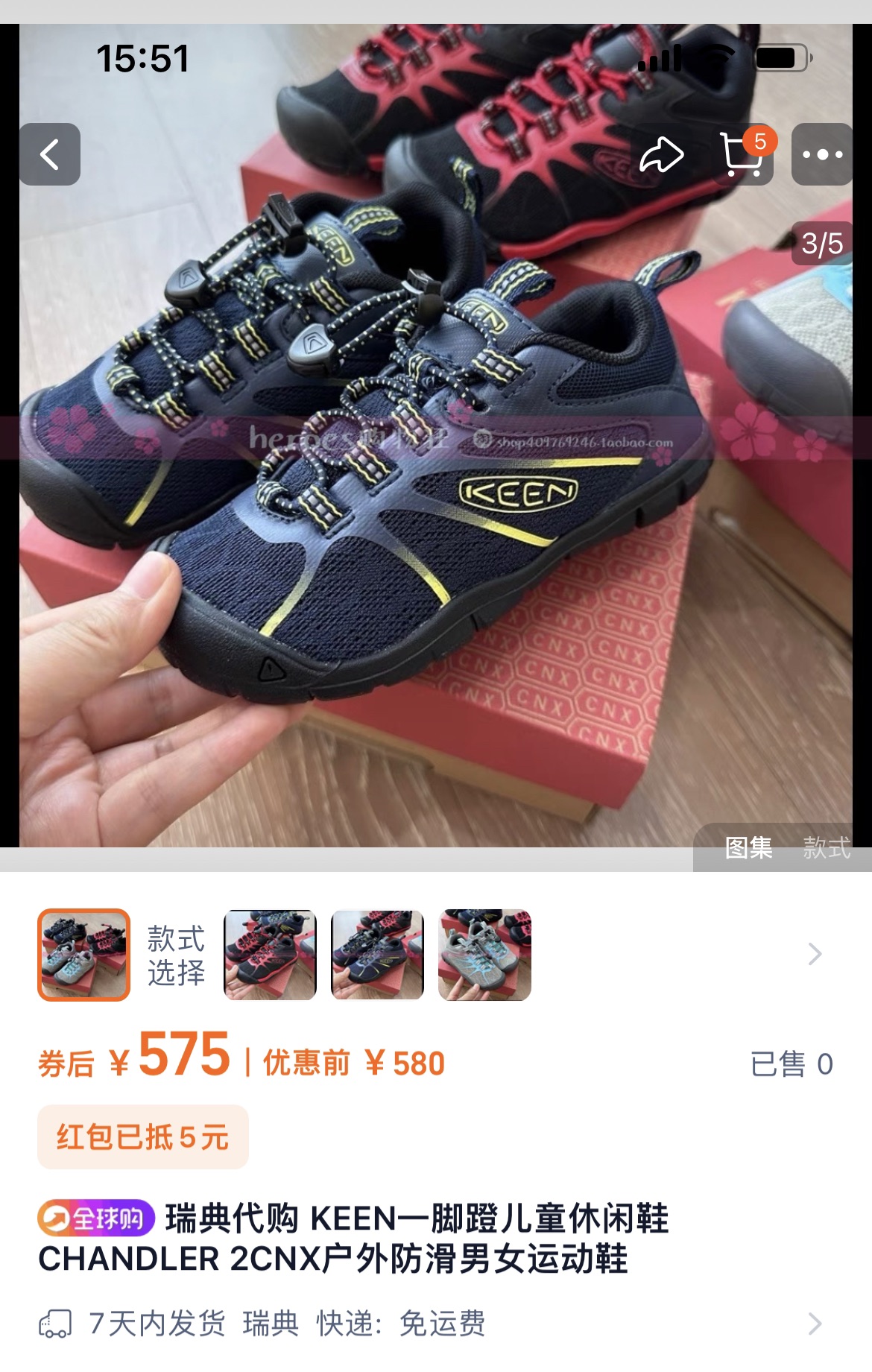
Task: Share this KEEN shoe listing
Action: (x=661, y=155)
